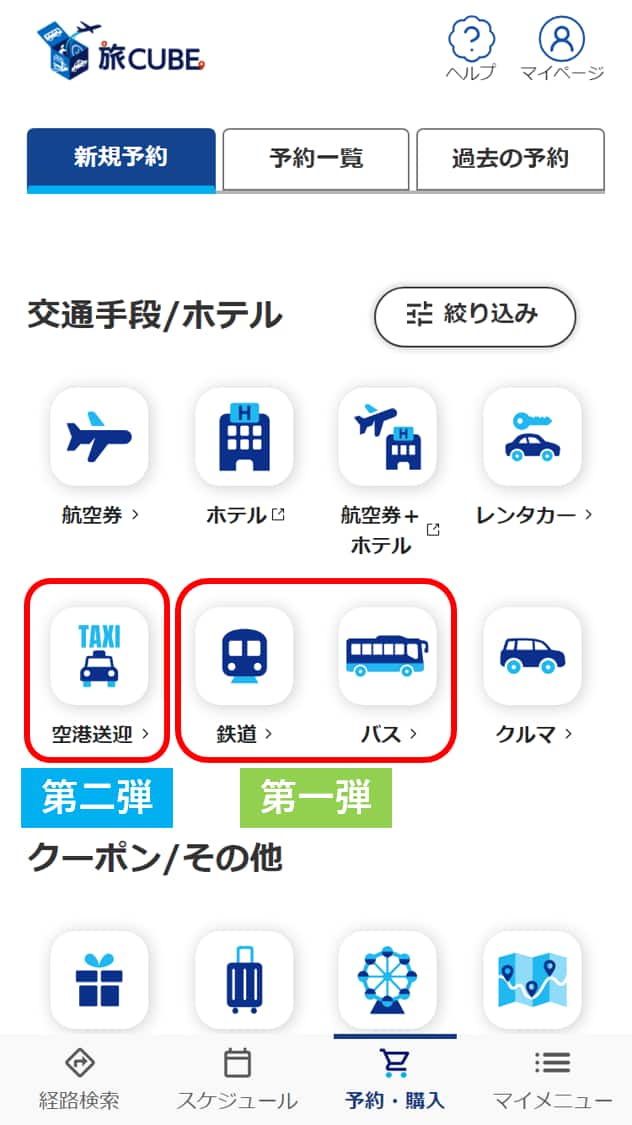This screenshot has height=1125, width=632.
Task: Switch to the 予約一覧 tab
Action: [316, 158]
